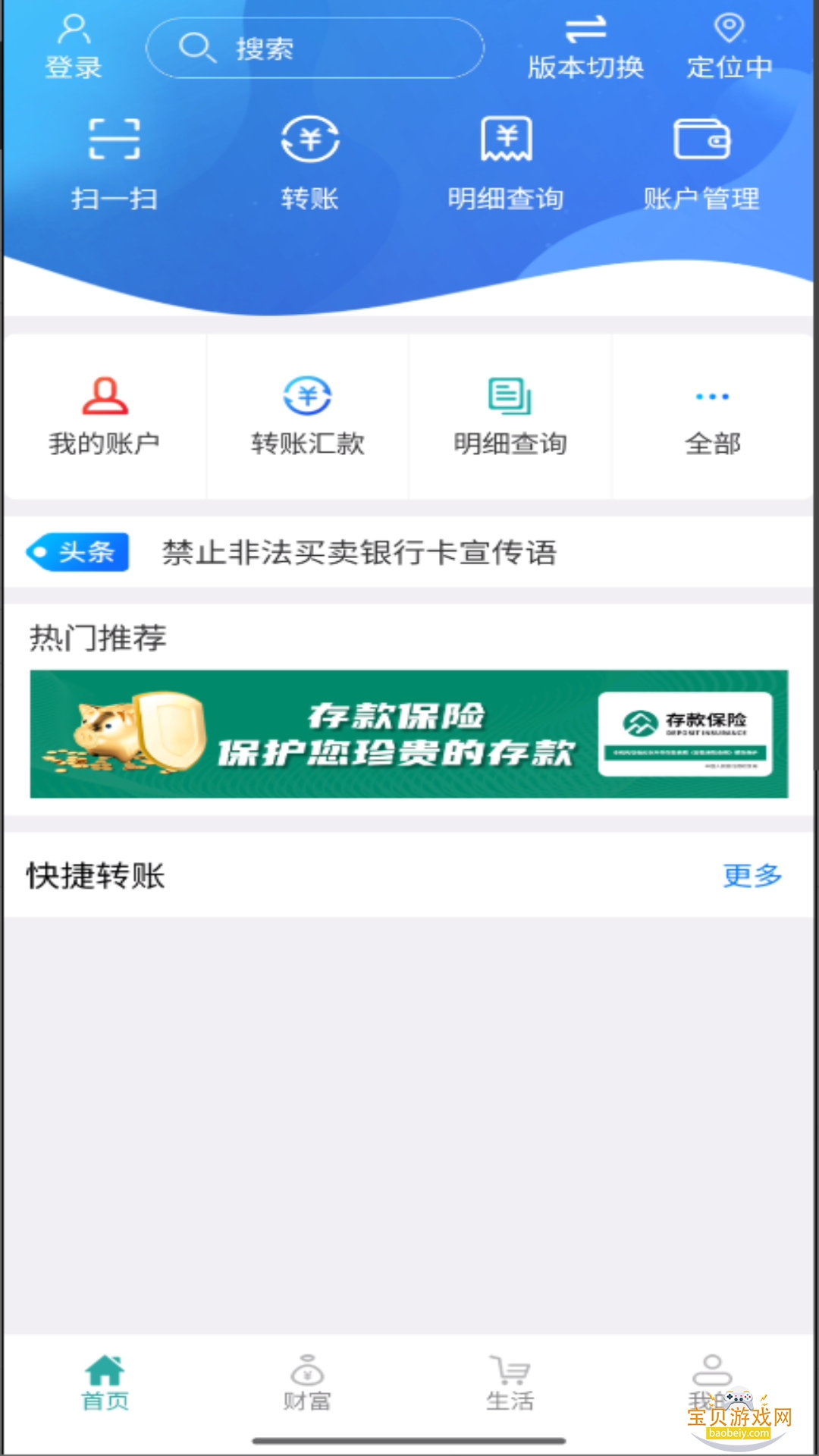819x1456 pixels.
Task: Switch to the 生活 life tab
Action: point(510,1380)
